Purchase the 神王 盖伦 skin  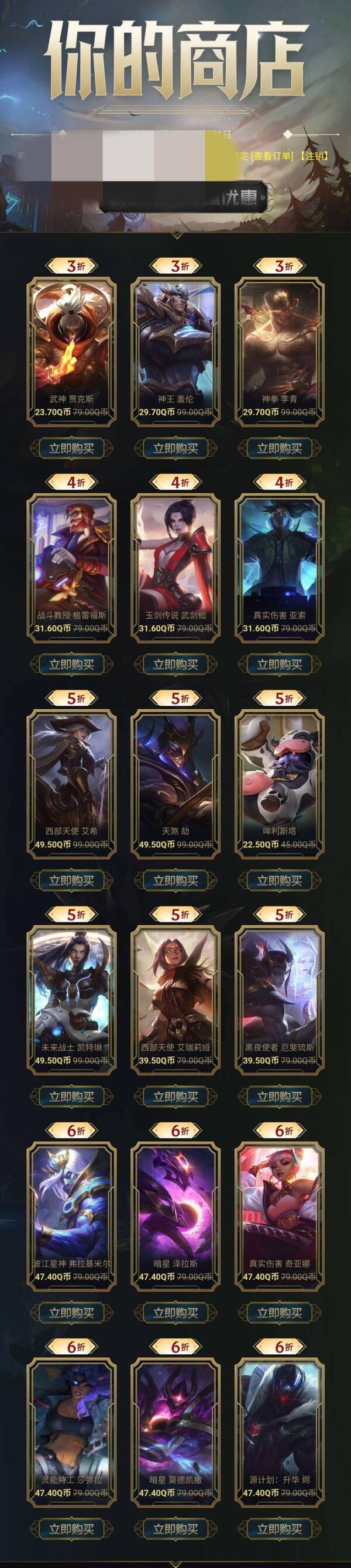point(175,449)
